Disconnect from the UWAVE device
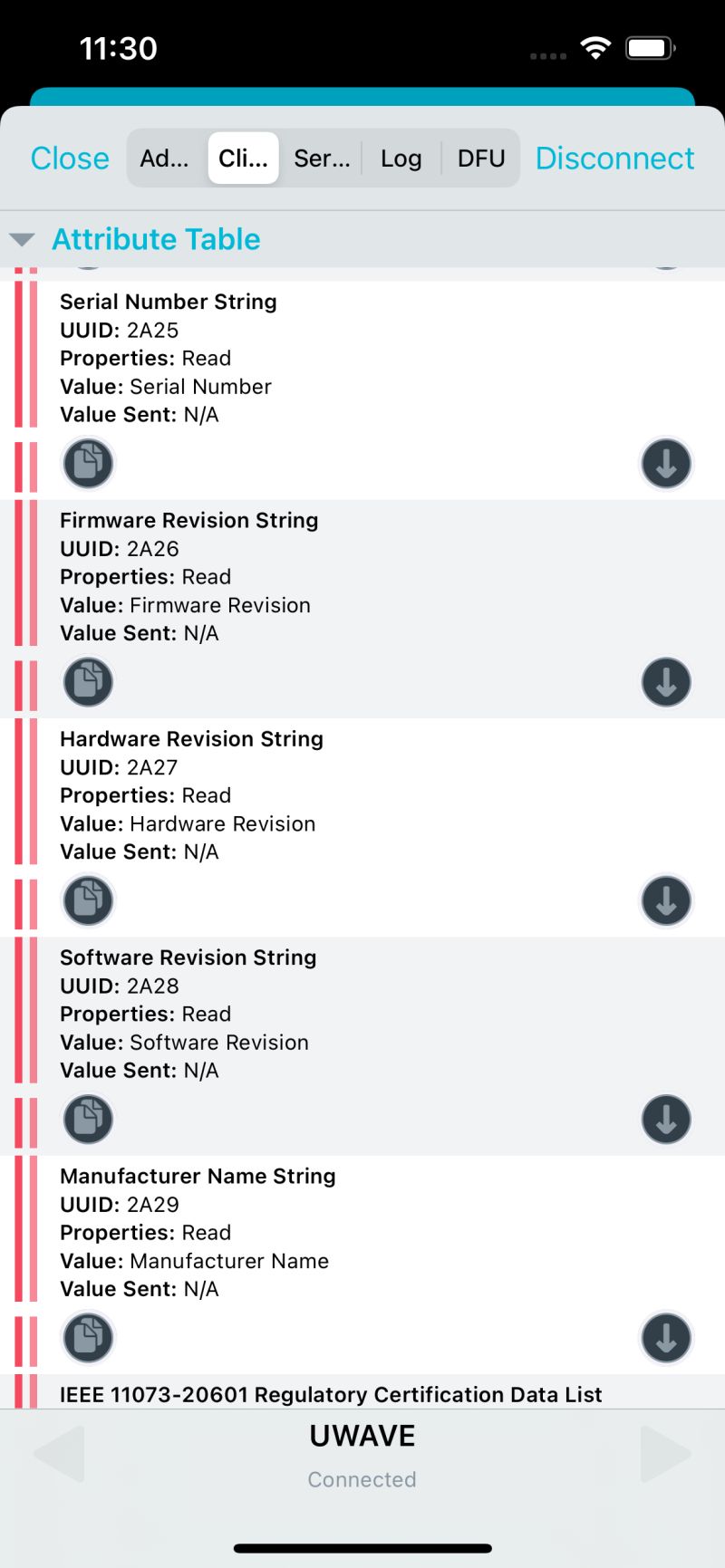The height and width of the screenshot is (1568, 725). point(614,159)
